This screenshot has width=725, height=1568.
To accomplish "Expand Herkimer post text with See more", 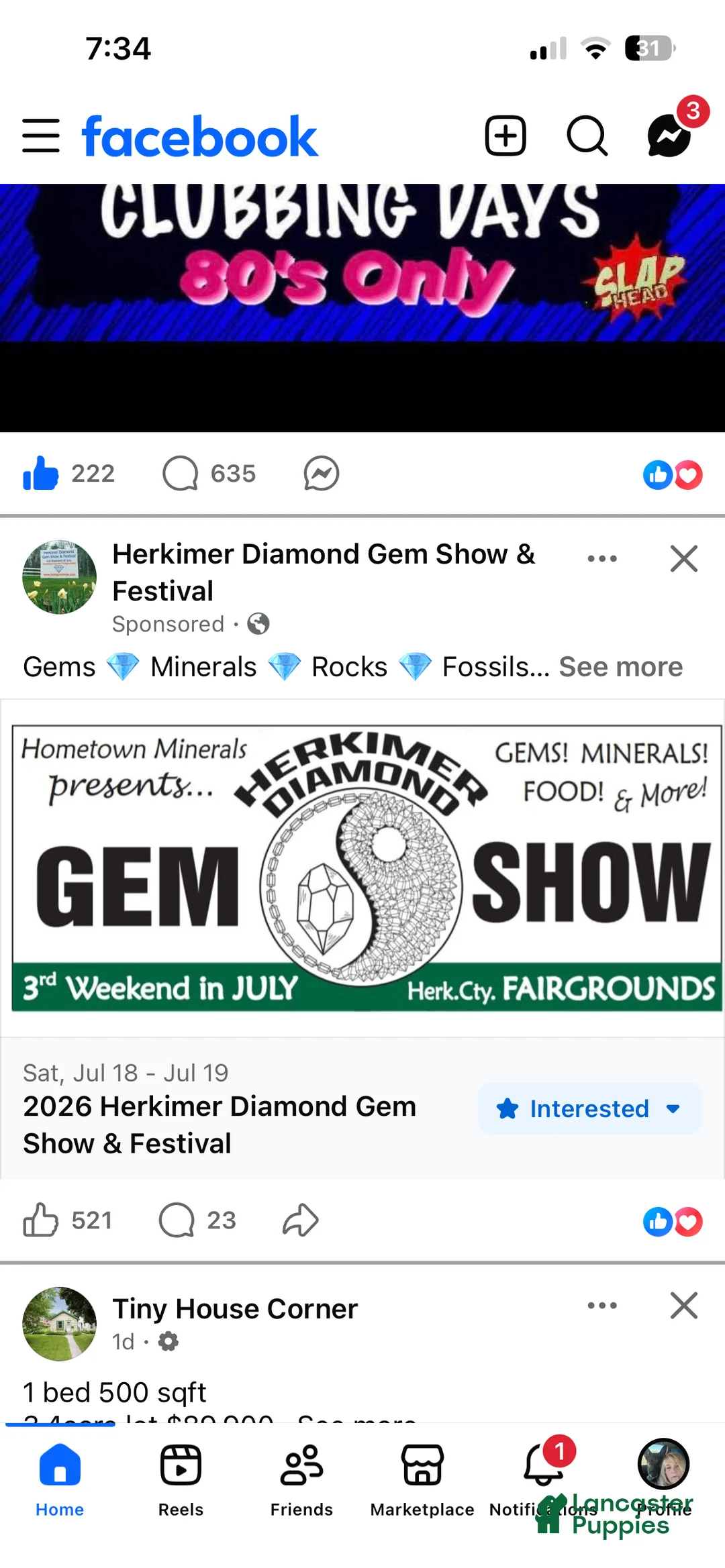I will click(x=620, y=667).
